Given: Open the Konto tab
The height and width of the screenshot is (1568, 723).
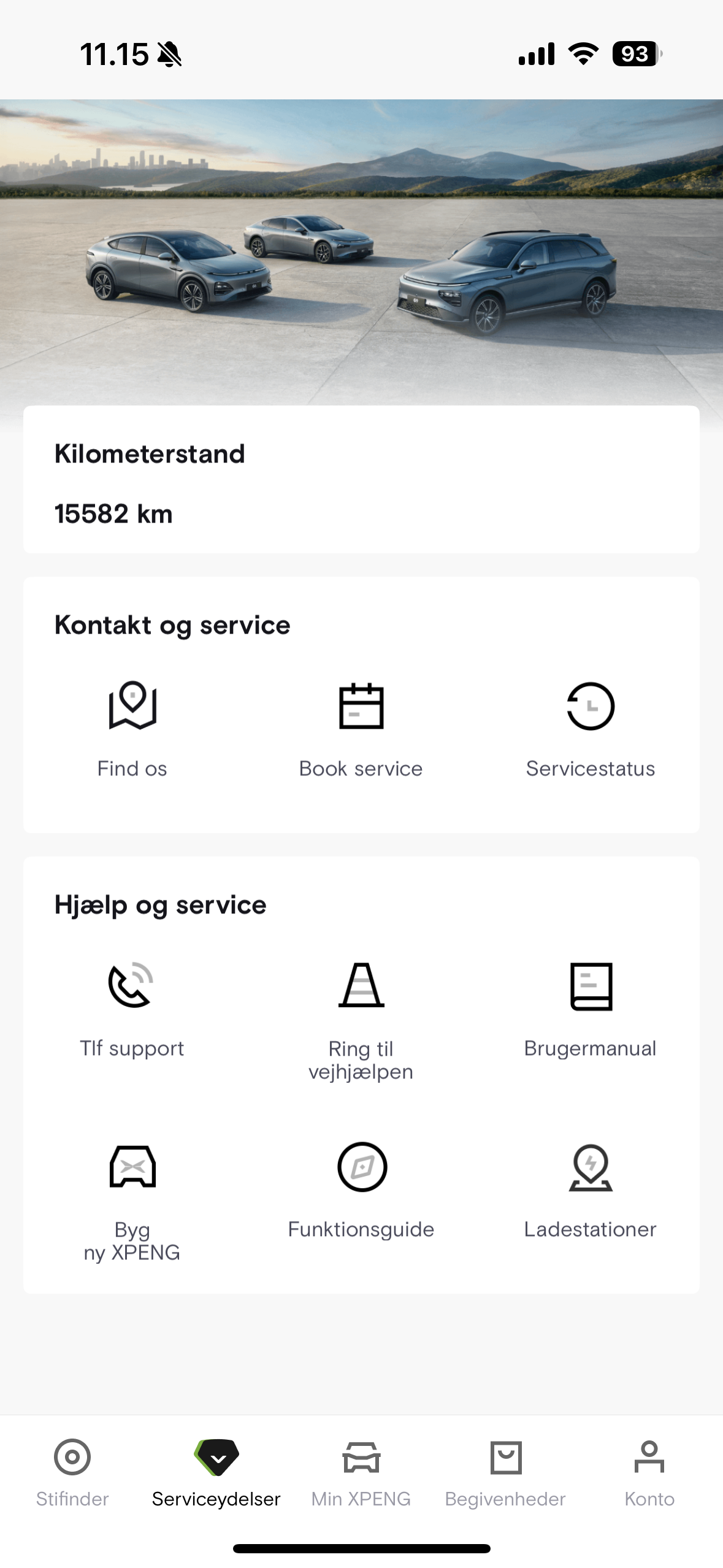Looking at the screenshot, I should coord(649,1472).
